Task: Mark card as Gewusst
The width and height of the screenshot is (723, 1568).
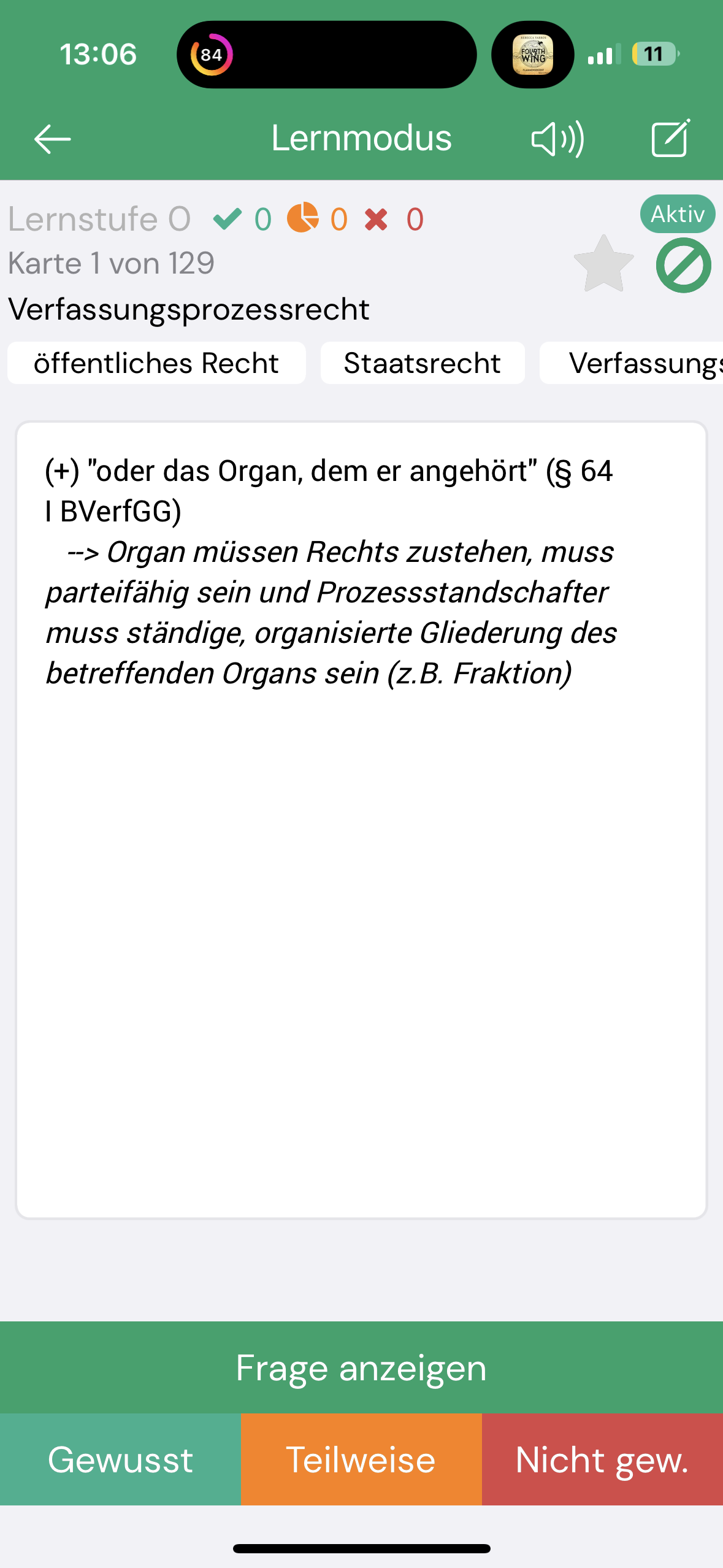Action: coord(120,1459)
